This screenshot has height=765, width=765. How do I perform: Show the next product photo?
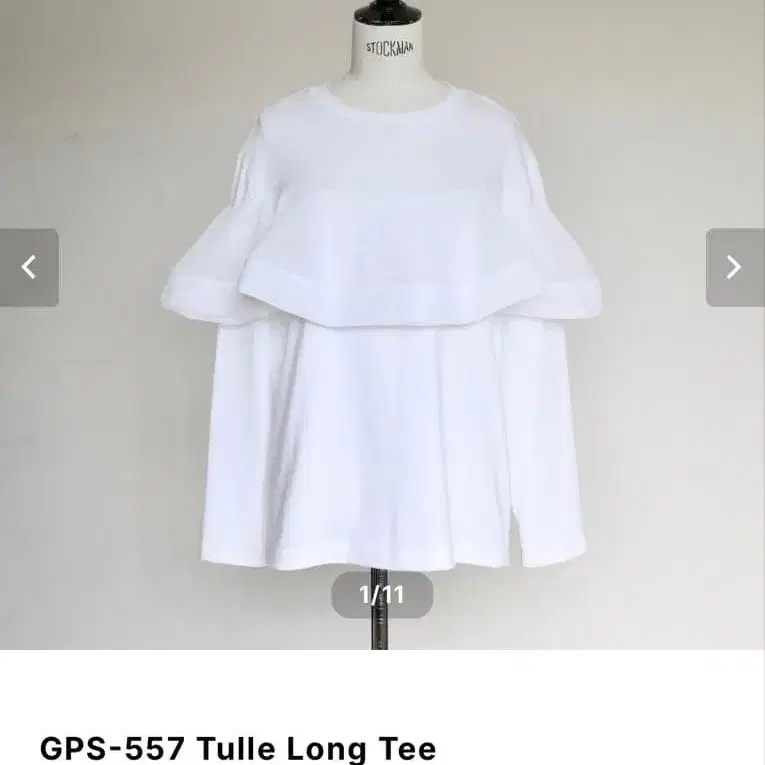coord(734,268)
